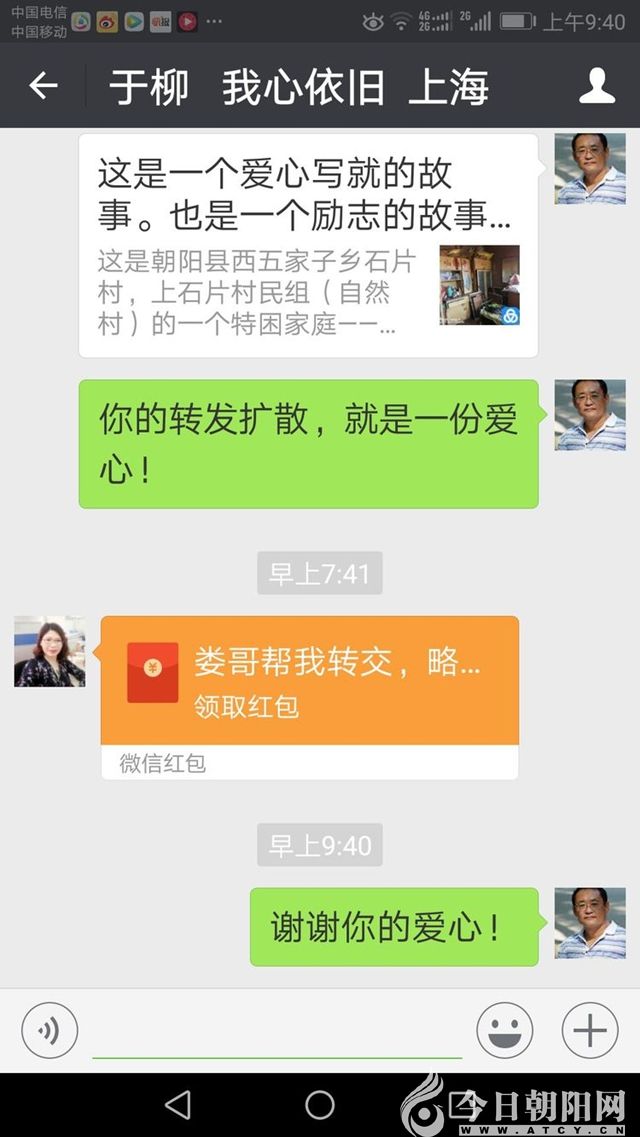This screenshot has width=640, height=1137.
Task: Open chat contact profile icon
Action: tap(597, 87)
